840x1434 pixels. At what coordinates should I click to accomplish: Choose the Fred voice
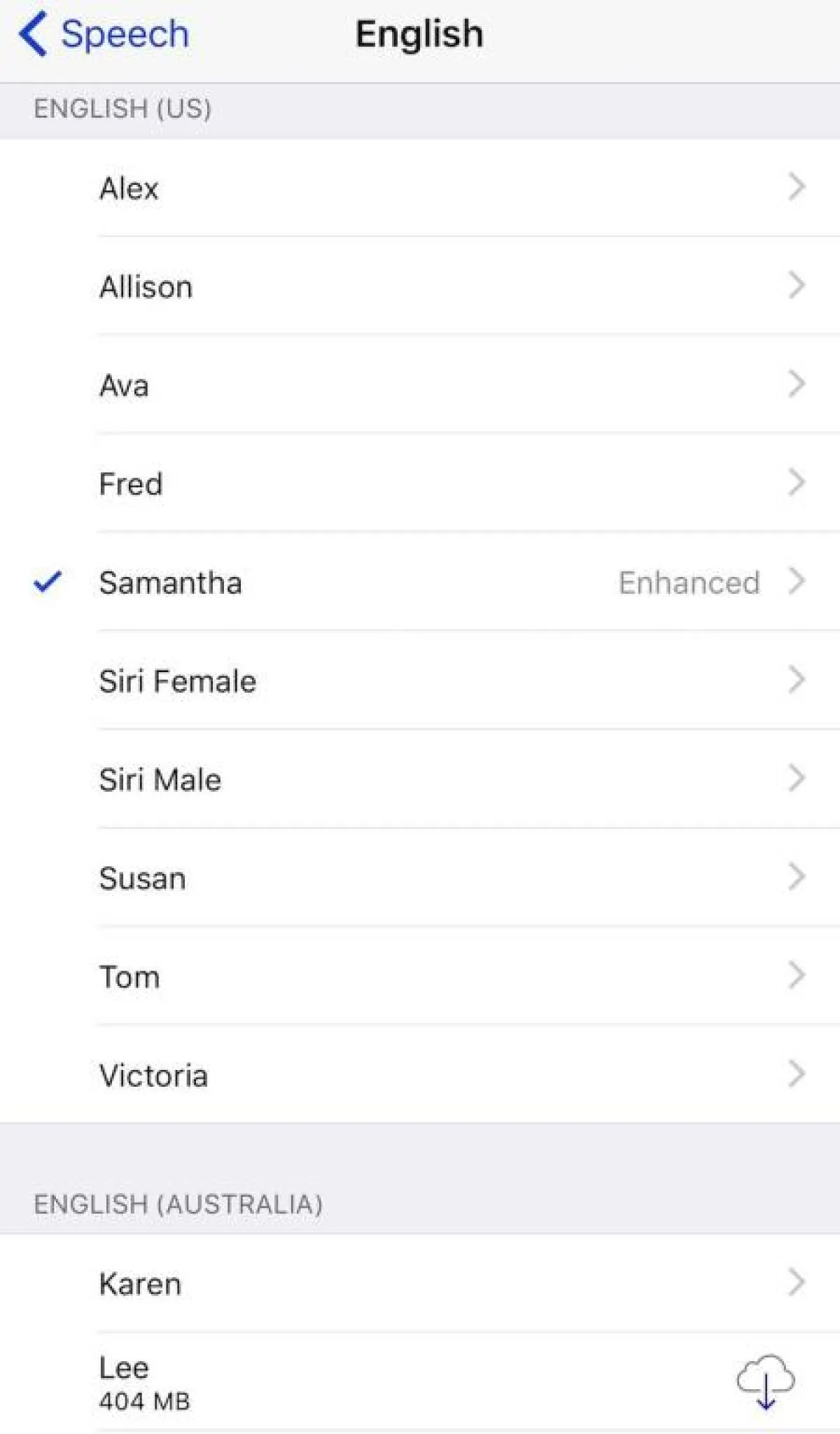tap(420, 484)
